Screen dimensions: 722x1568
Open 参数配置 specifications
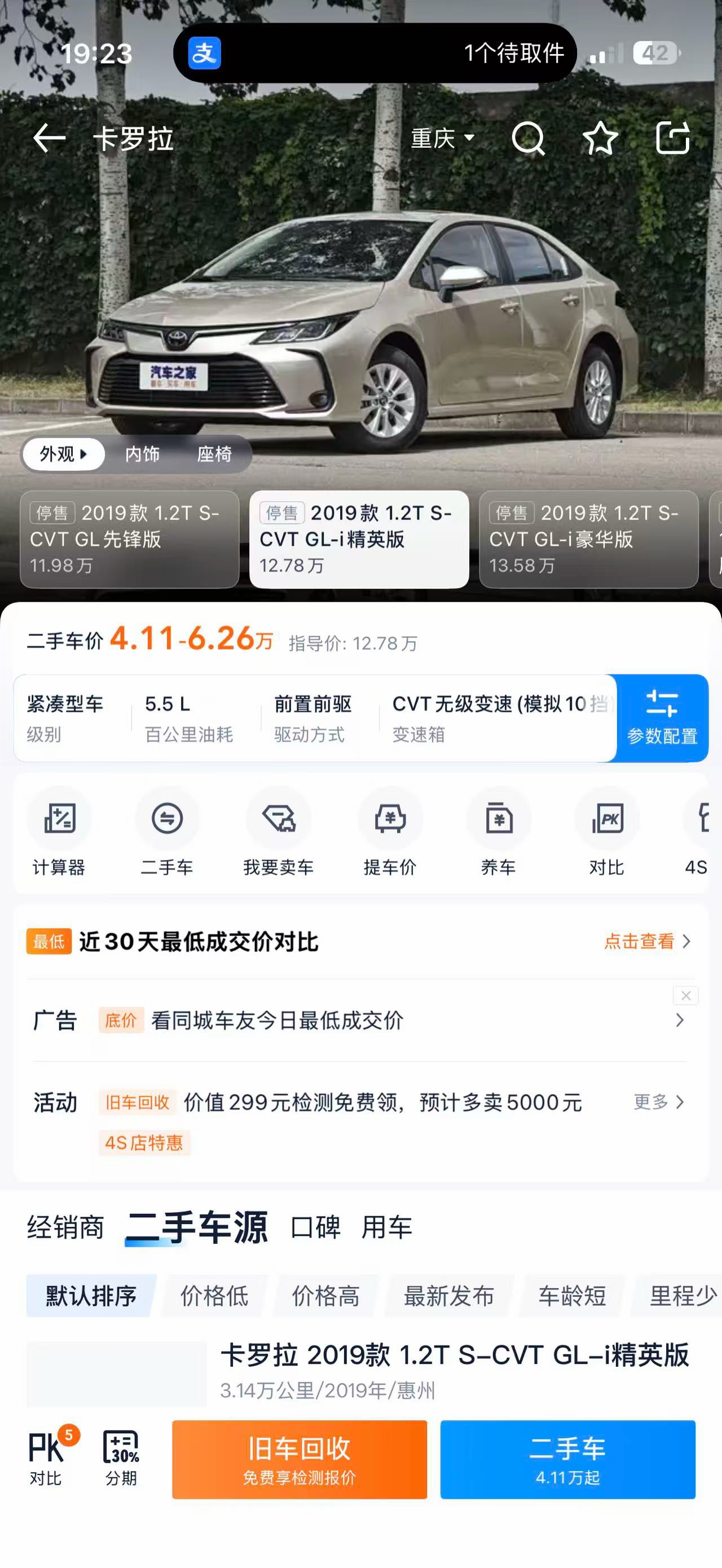coord(662,718)
